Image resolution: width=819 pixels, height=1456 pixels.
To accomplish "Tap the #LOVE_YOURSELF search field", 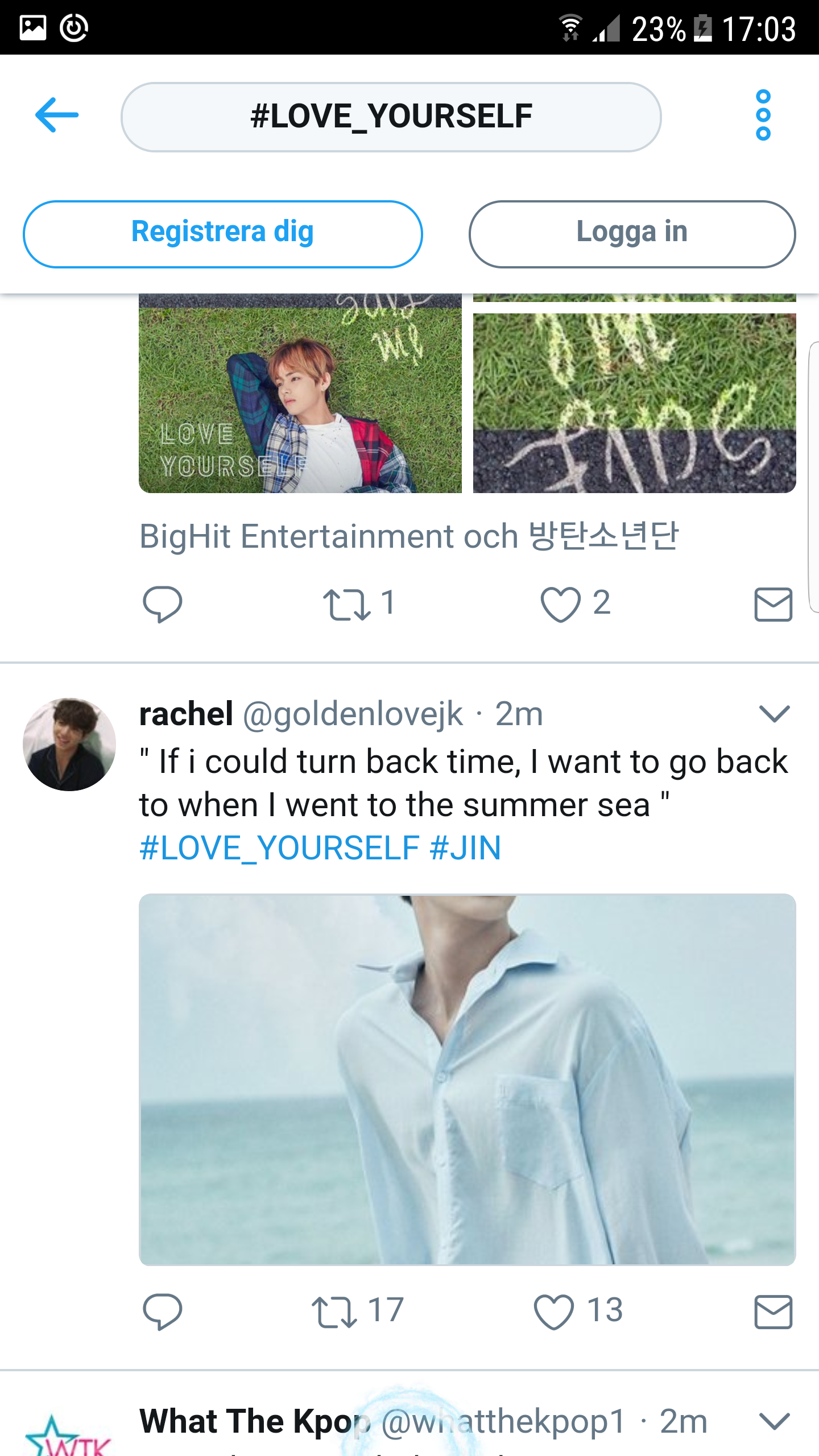I will [391, 117].
